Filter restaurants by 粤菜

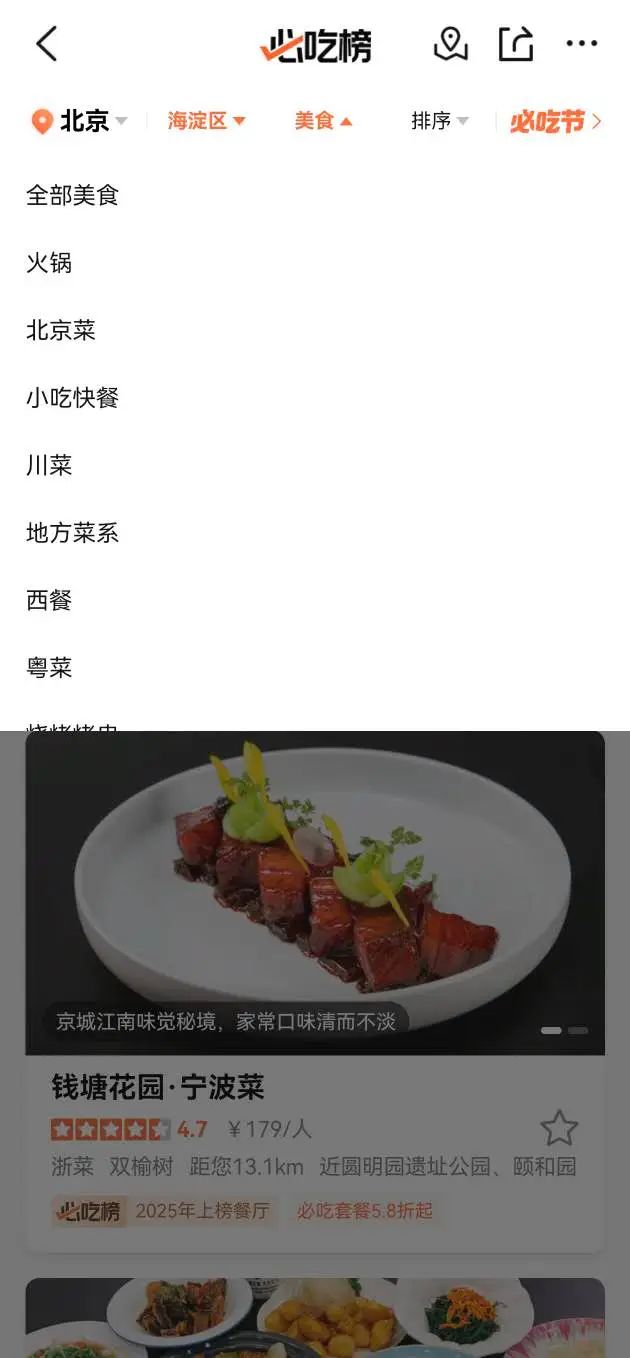(49, 668)
